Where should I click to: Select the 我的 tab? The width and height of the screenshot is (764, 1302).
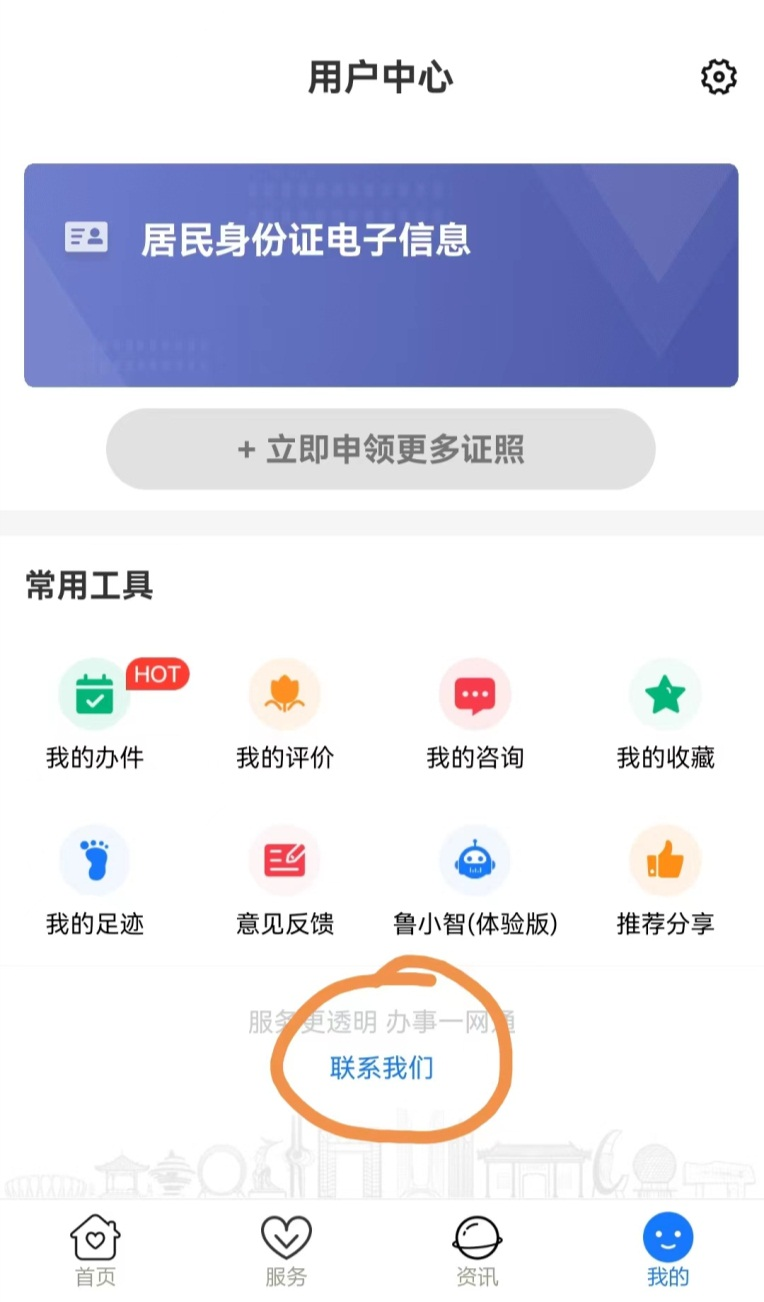667,1250
